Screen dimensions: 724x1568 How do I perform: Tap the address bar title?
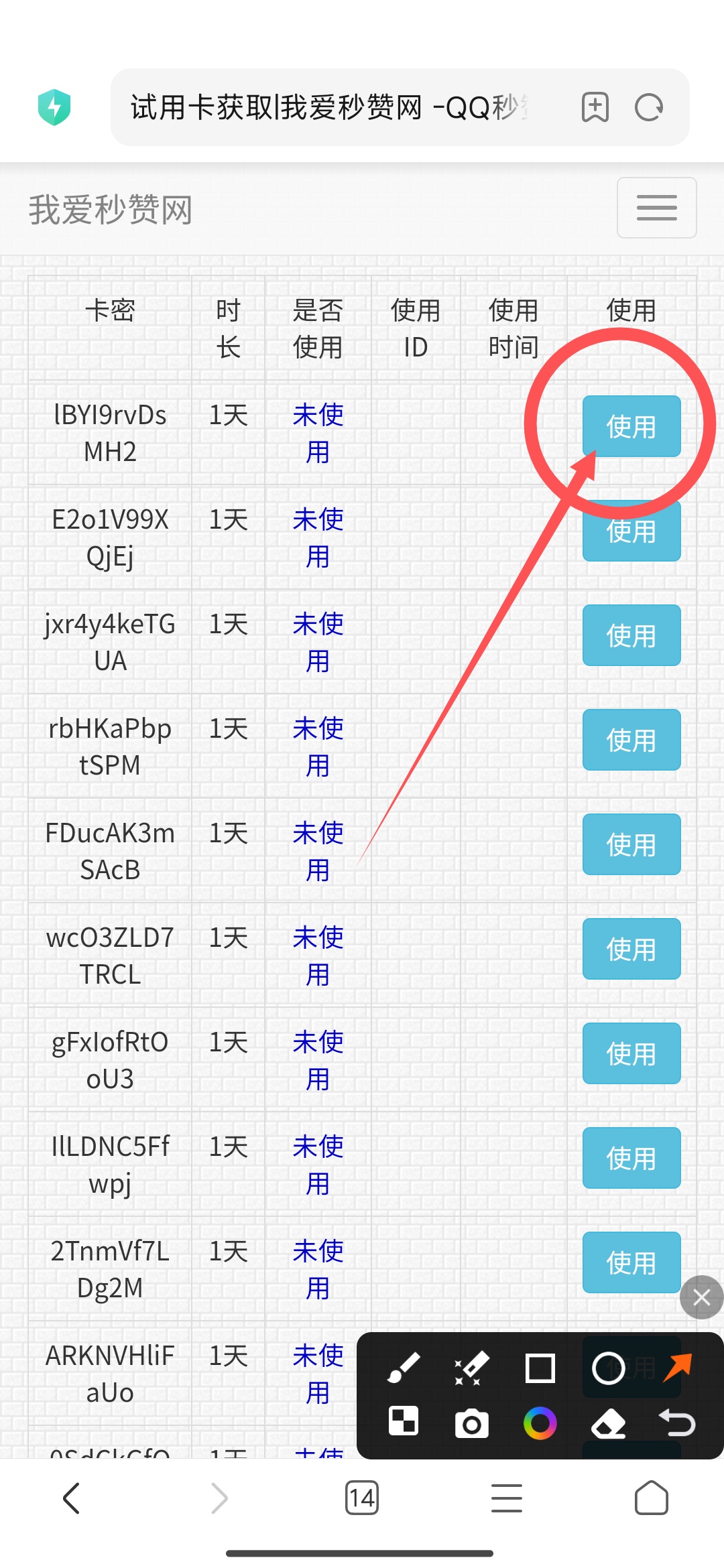click(328, 107)
